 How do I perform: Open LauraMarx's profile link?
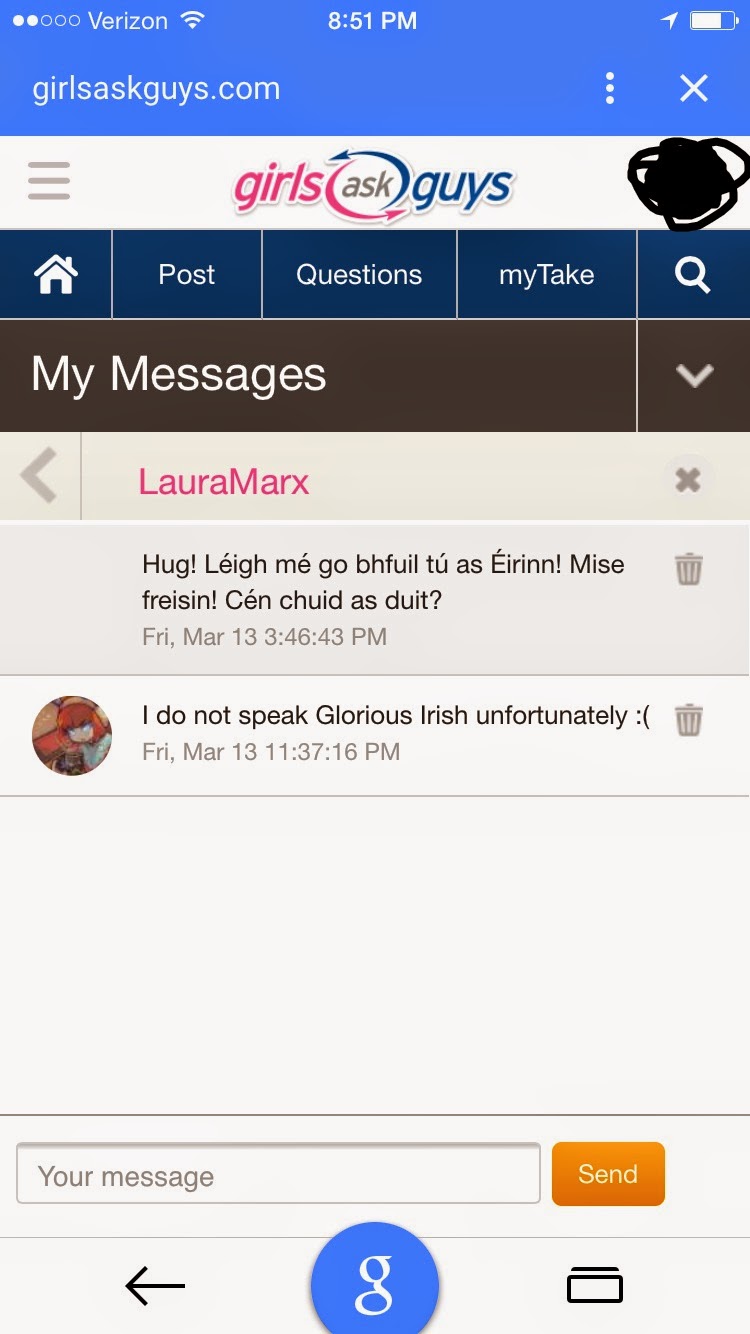coord(223,482)
